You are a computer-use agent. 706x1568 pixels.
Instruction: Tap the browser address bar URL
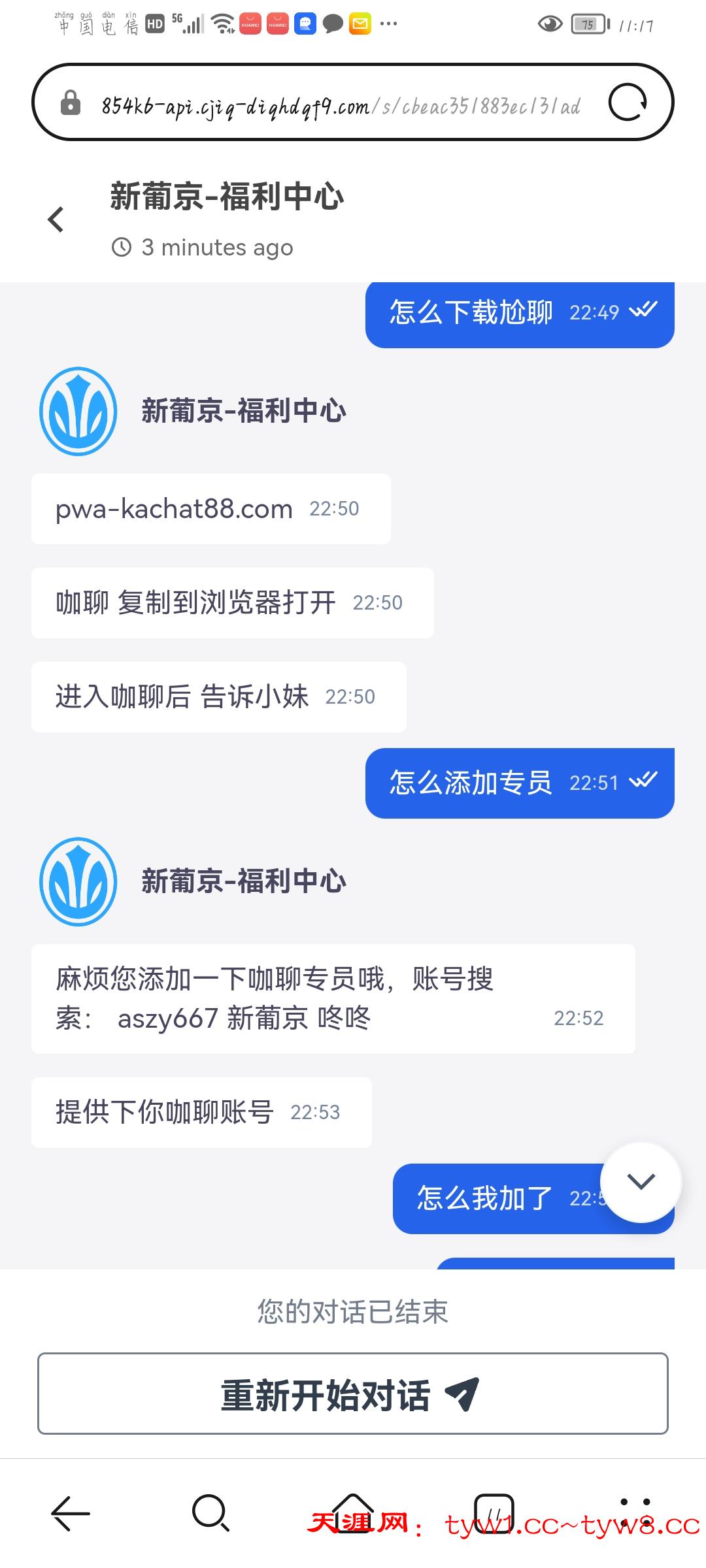coord(340,105)
